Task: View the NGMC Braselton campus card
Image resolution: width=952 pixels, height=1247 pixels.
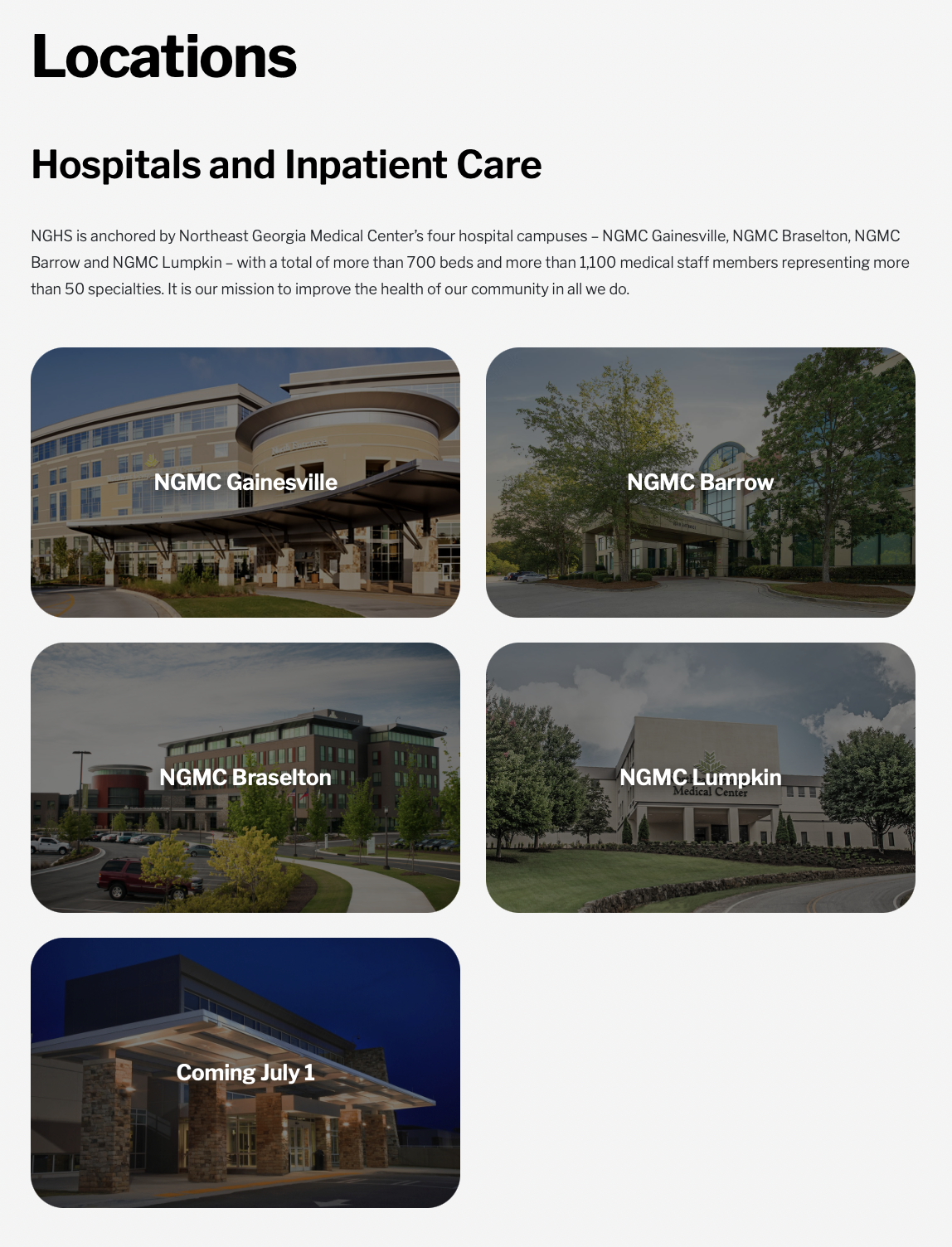Action: tap(245, 777)
